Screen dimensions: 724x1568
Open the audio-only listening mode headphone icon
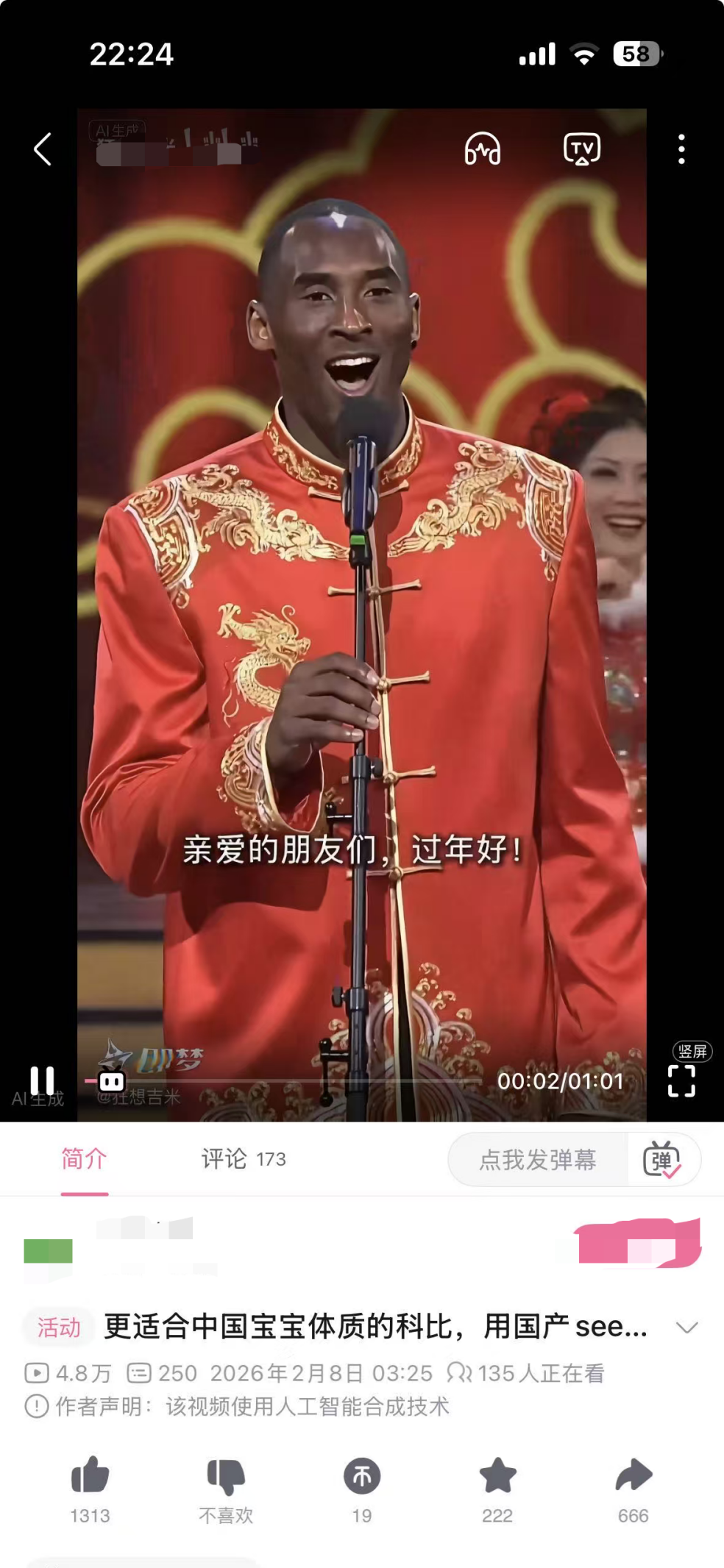(x=483, y=149)
